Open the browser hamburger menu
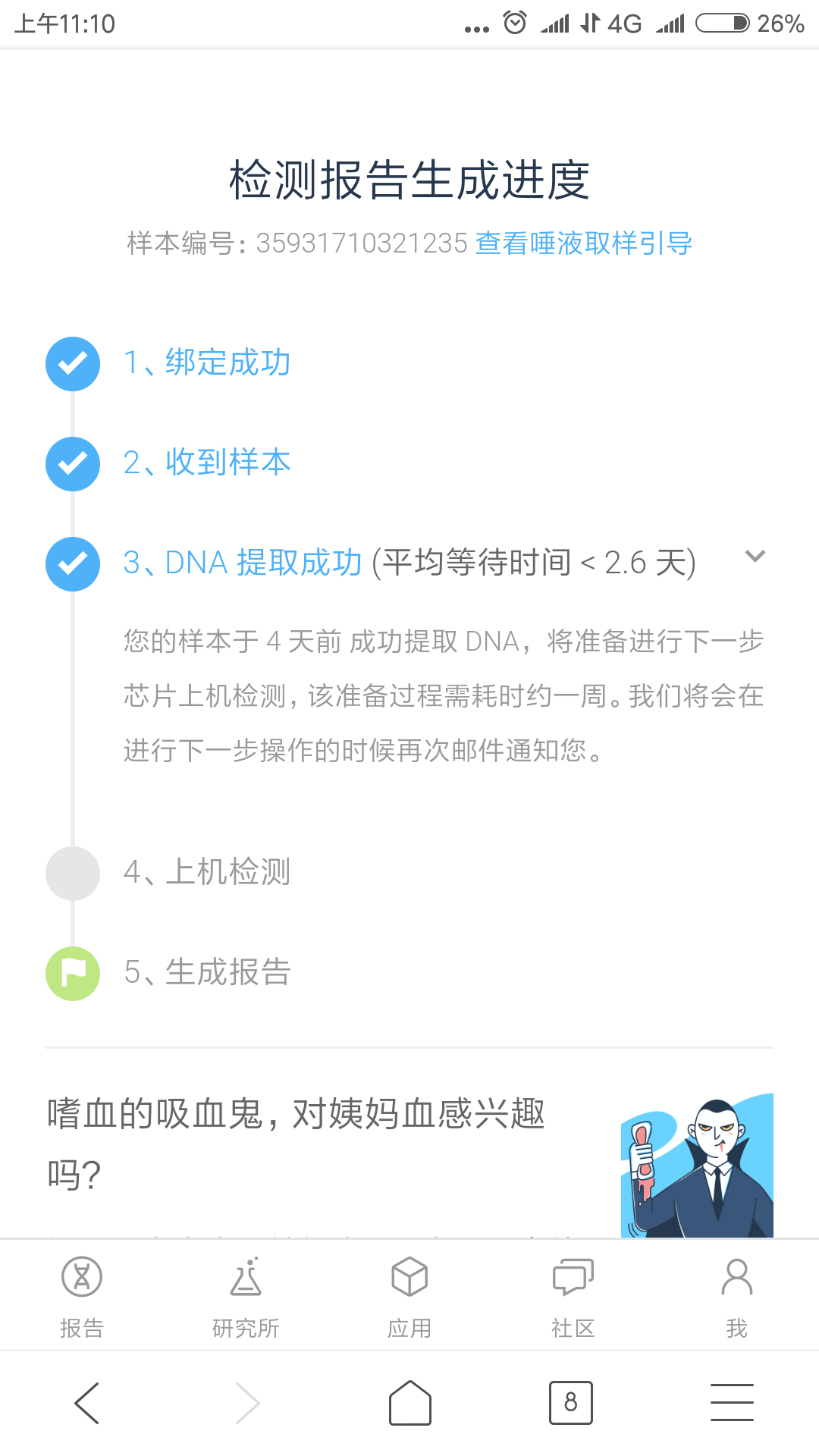This screenshot has height=1456, width=819. pos(732,1402)
